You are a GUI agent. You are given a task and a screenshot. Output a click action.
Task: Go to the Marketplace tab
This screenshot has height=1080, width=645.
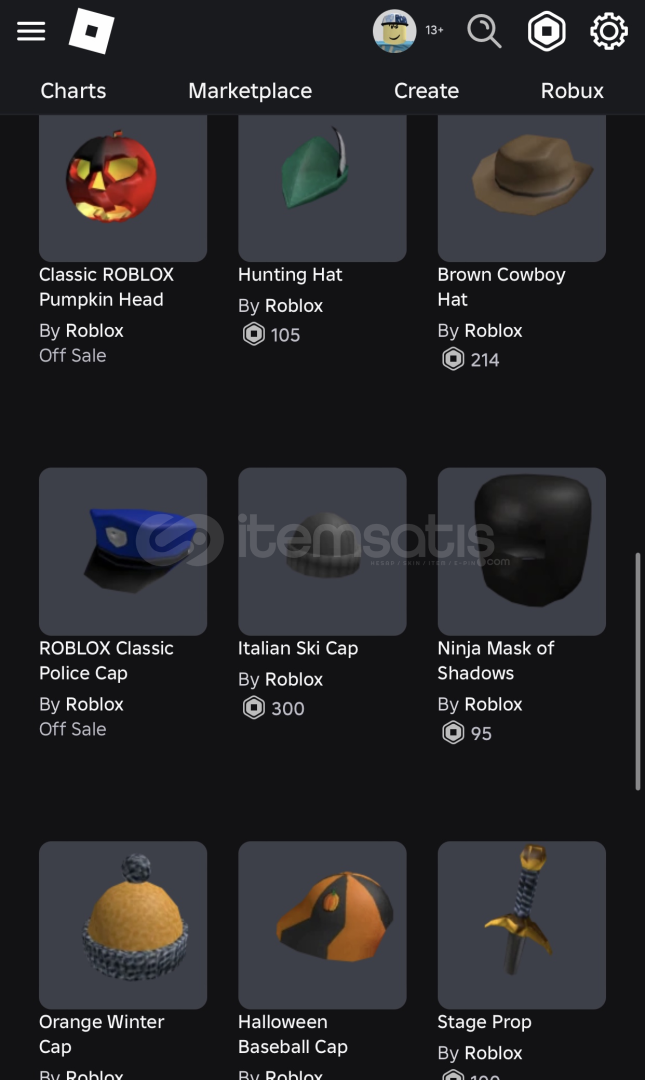tap(250, 90)
